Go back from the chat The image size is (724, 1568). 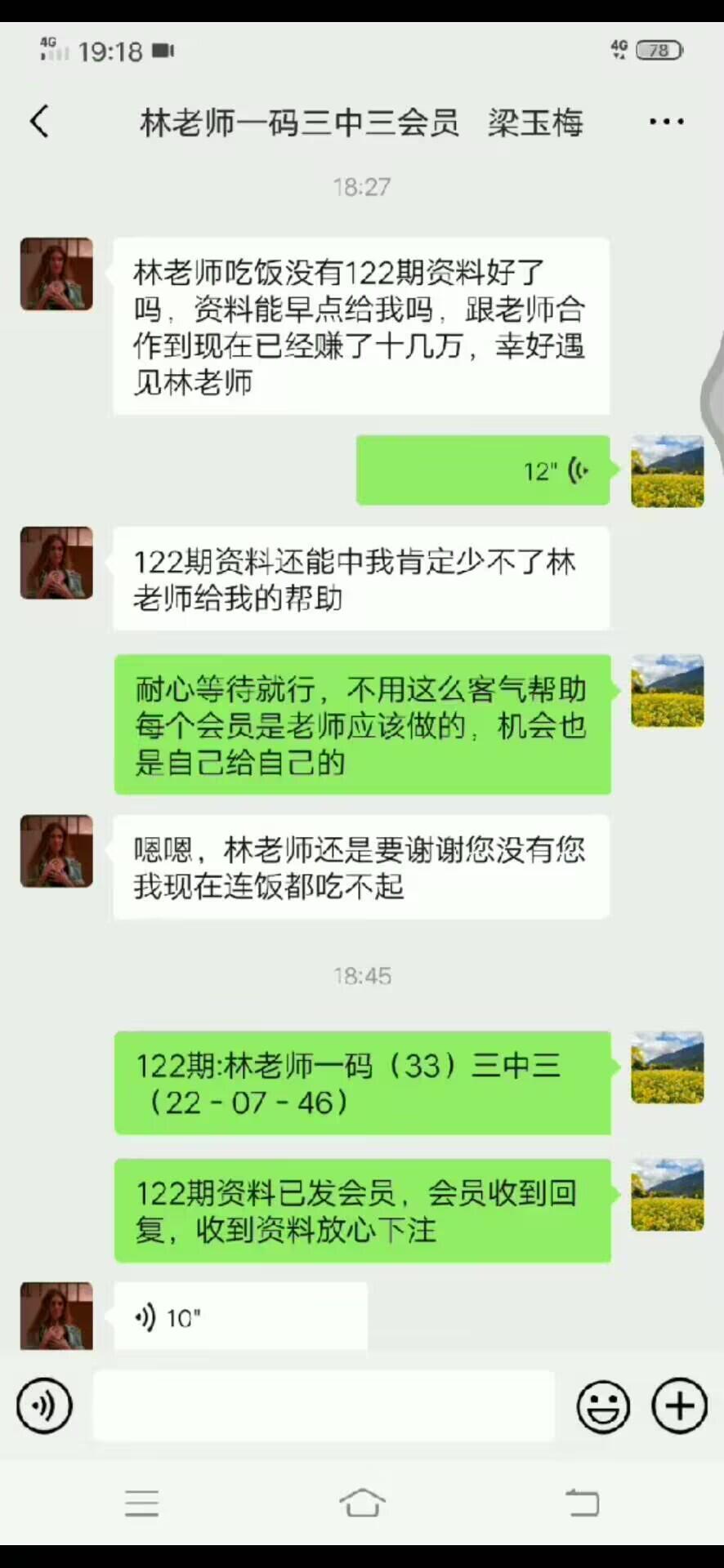(39, 122)
